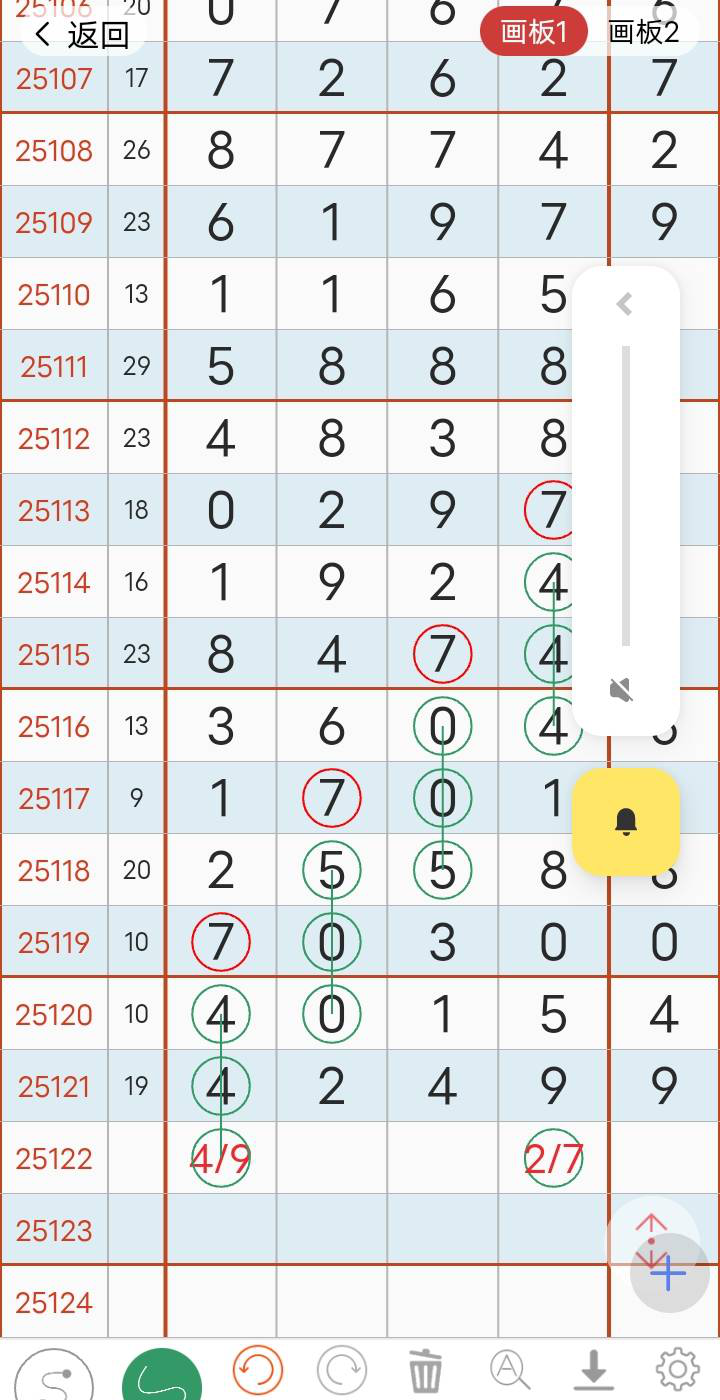Tap 返回 to go back
Viewport: 720px width, 1400px height.
pos(97,33)
